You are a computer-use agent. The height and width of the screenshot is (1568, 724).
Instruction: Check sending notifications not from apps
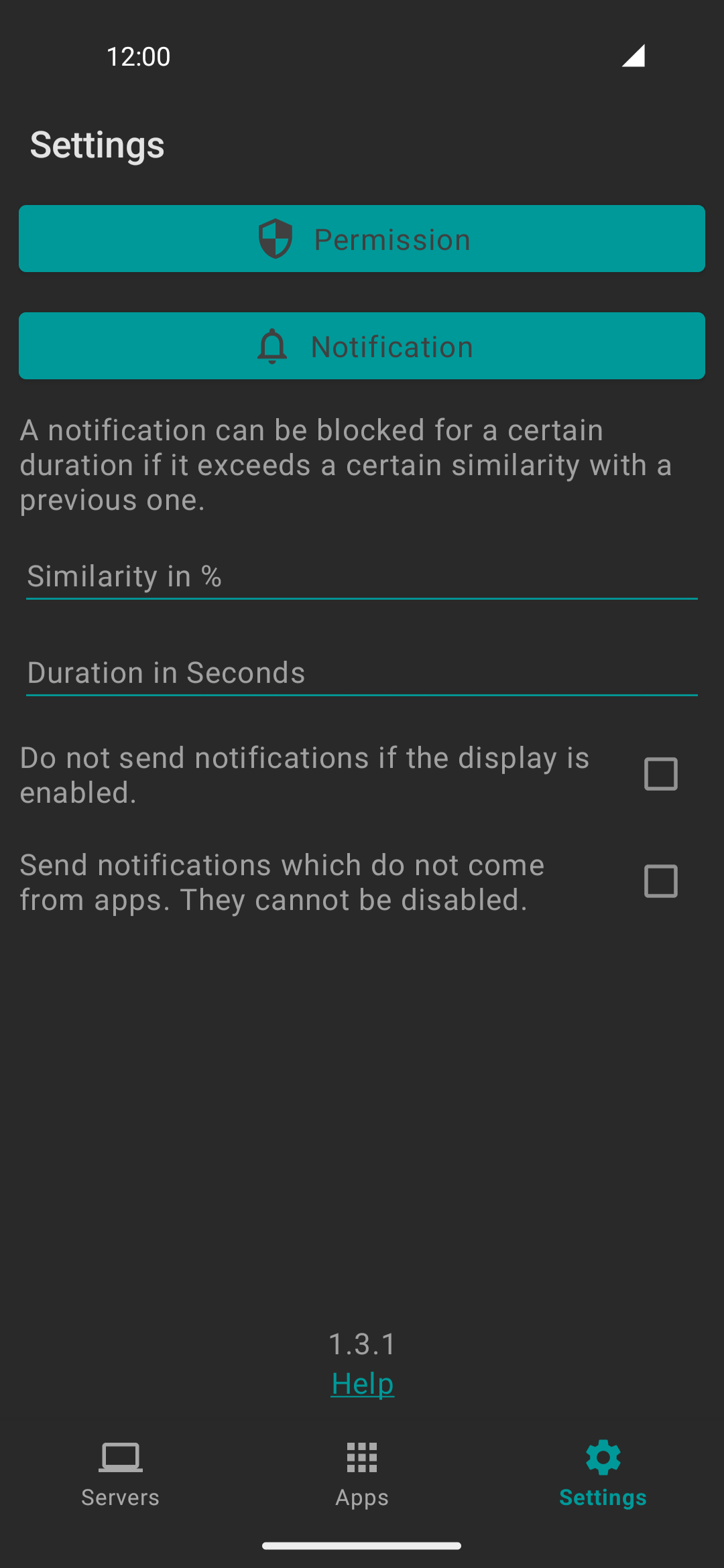(660, 881)
